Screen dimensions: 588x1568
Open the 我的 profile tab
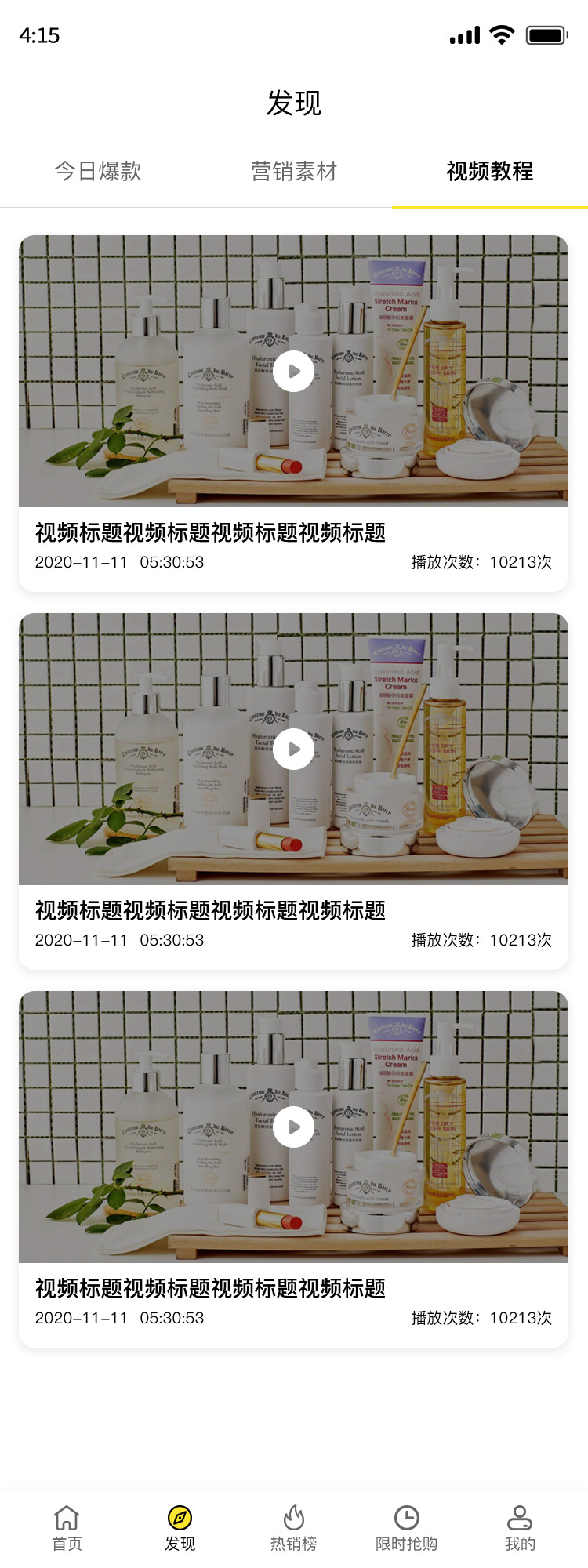click(x=520, y=1528)
